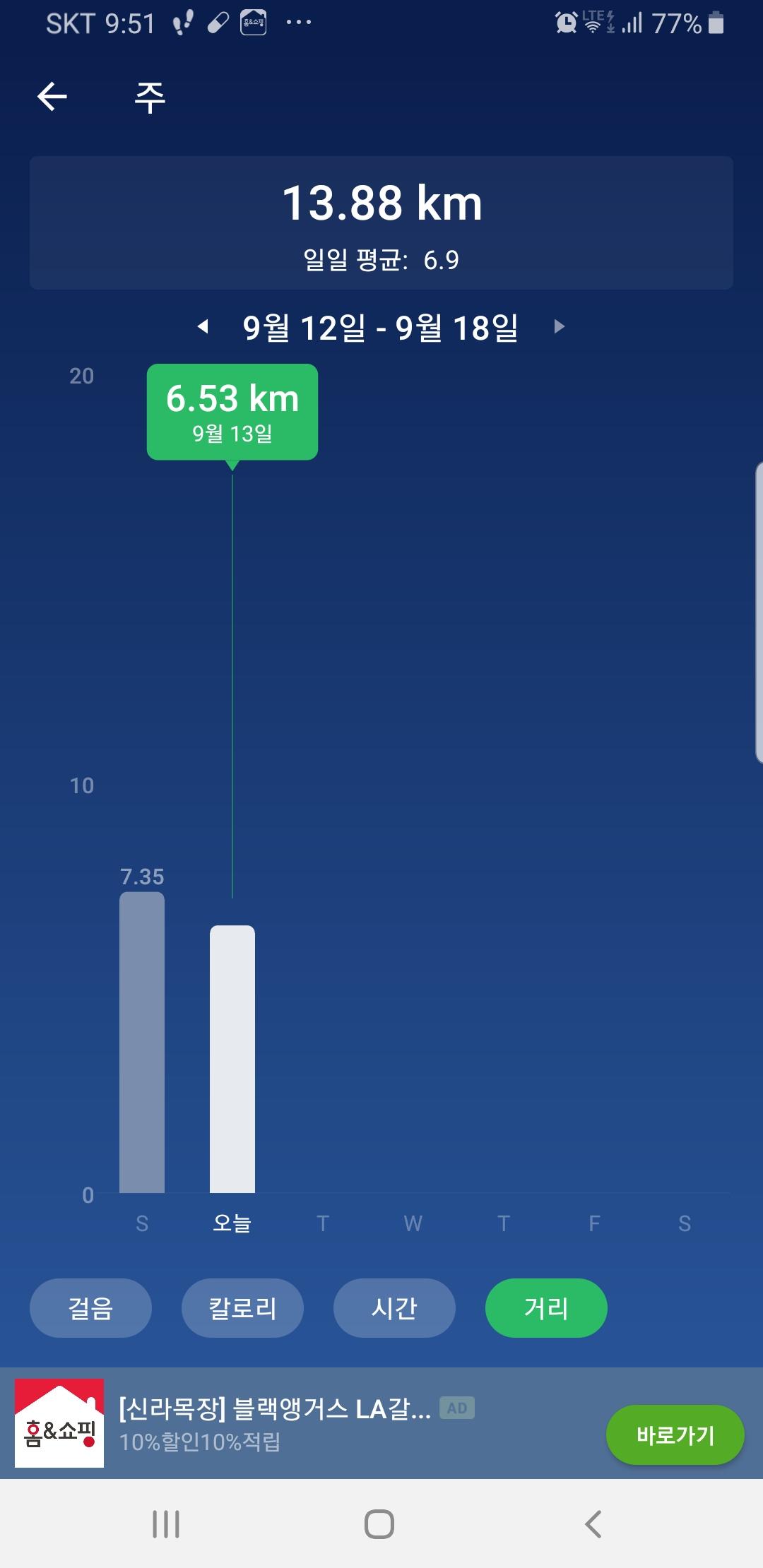Tap the 바로가기 button on the ad
Image resolution: width=763 pixels, height=1568 pixels.
click(675, 1435)
